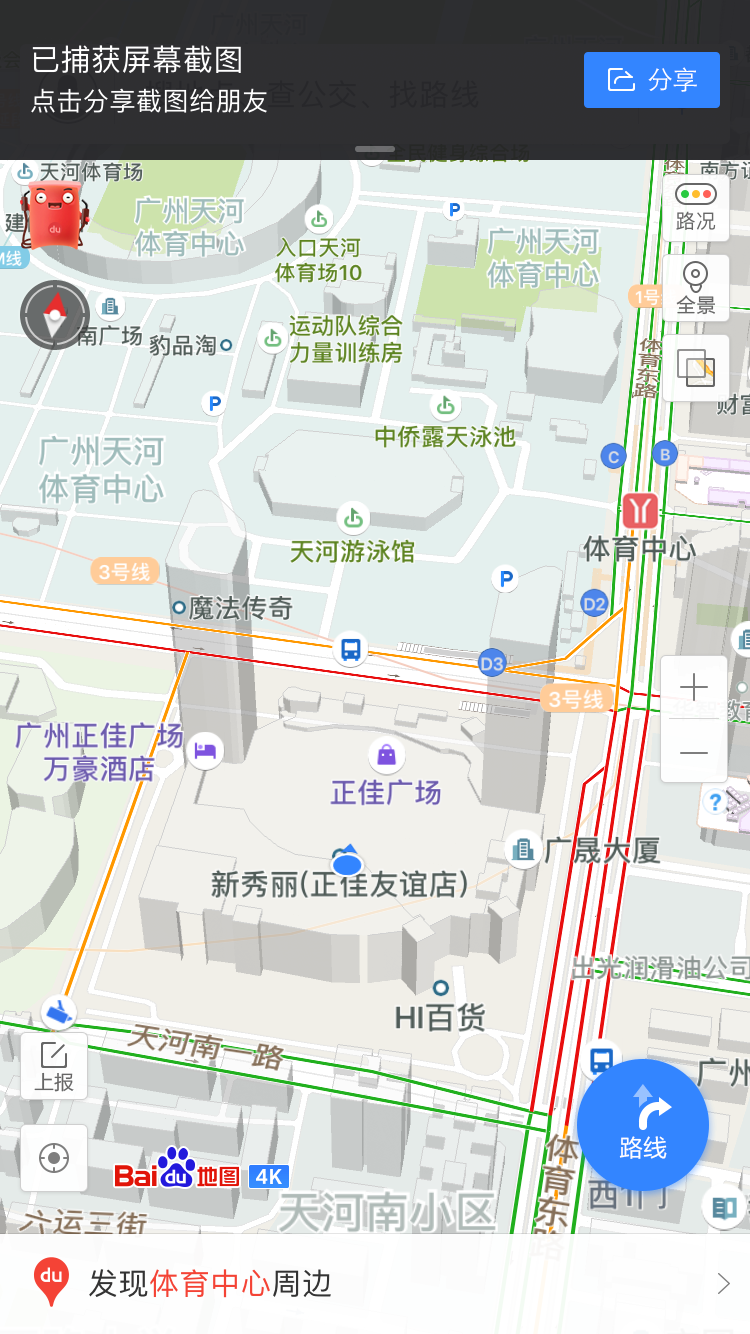Tap the zoom in plus control
The image size is (750, 1334).
click(693, 686)
